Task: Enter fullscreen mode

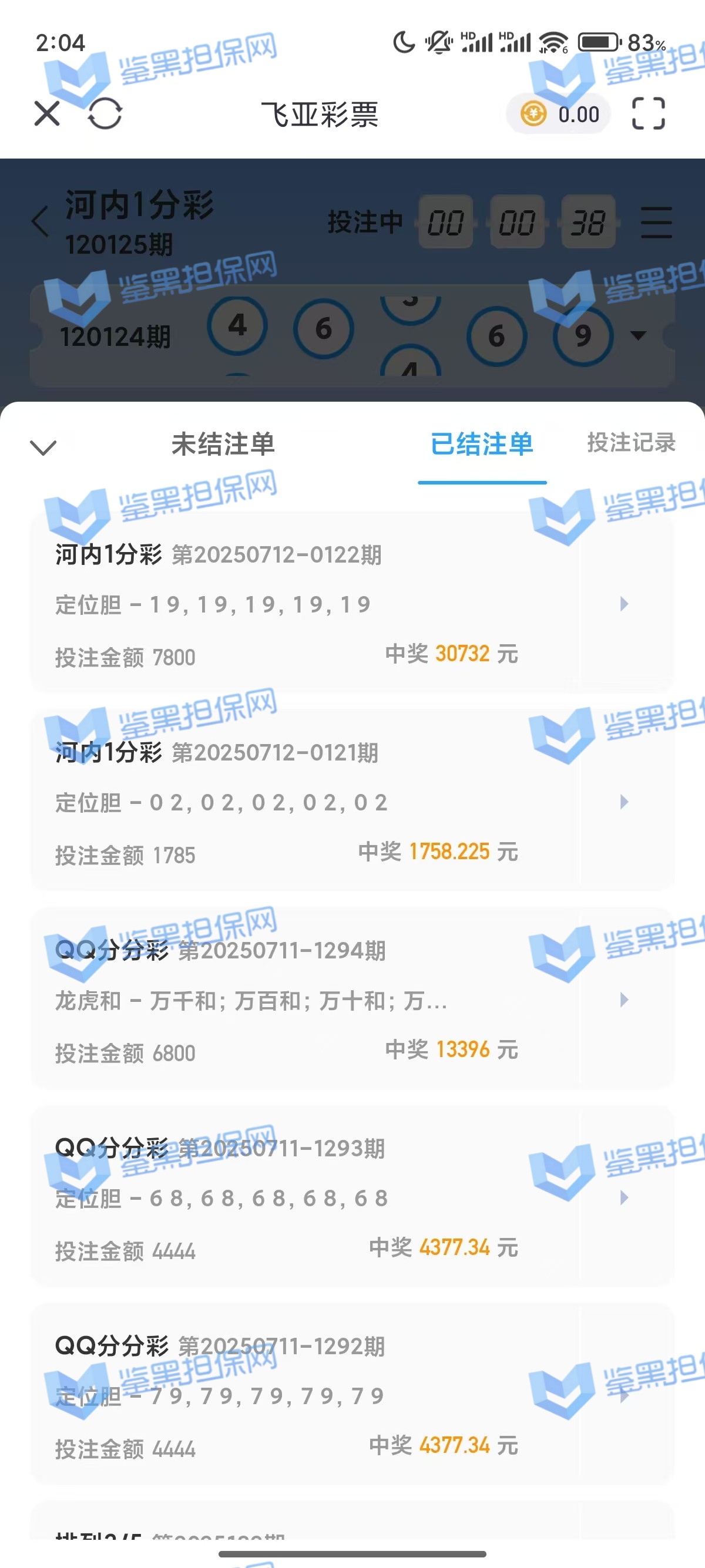Action: pyautogui.click(x=648, y=114)
